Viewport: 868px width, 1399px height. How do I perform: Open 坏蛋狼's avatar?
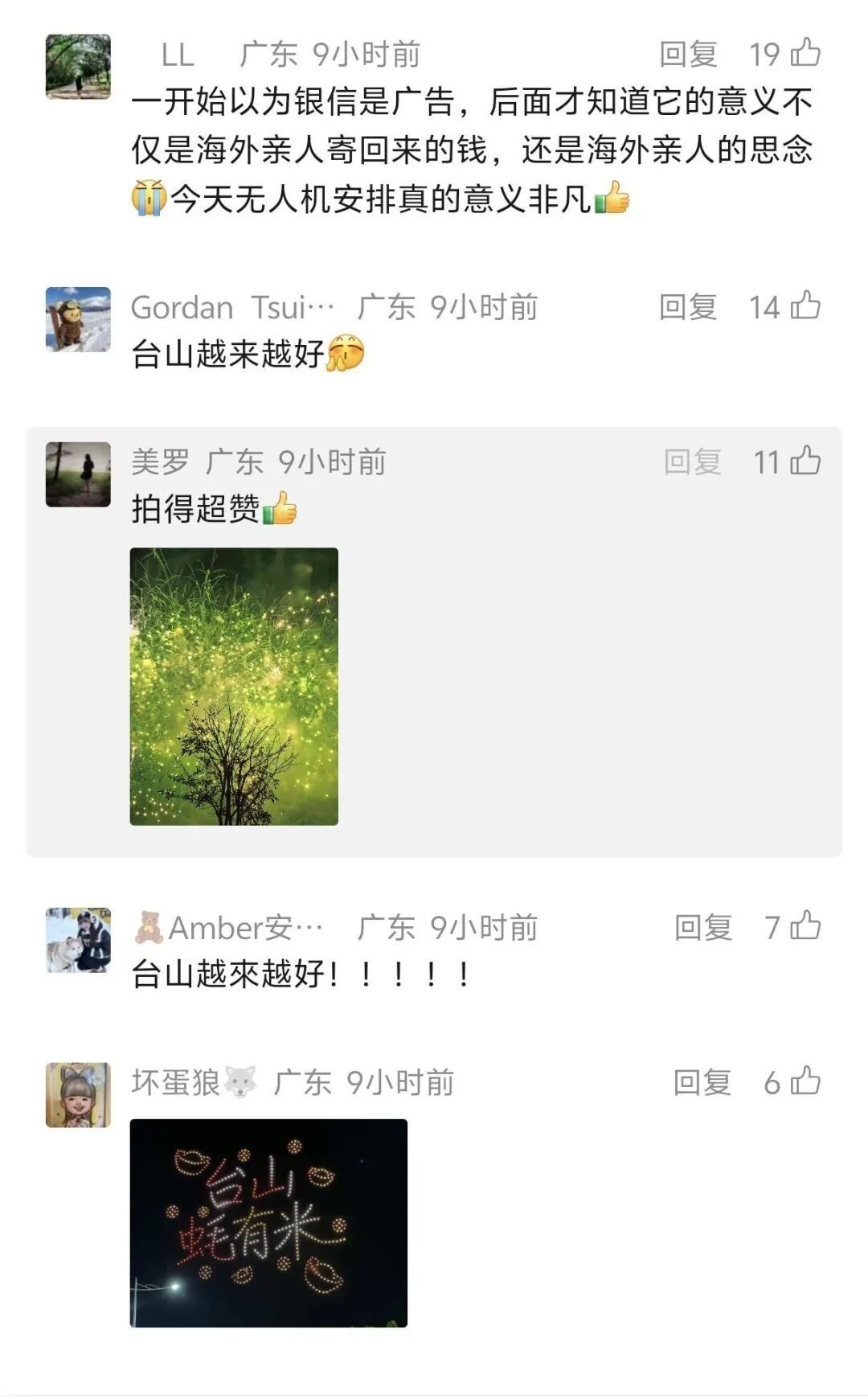click(78, 1095)
